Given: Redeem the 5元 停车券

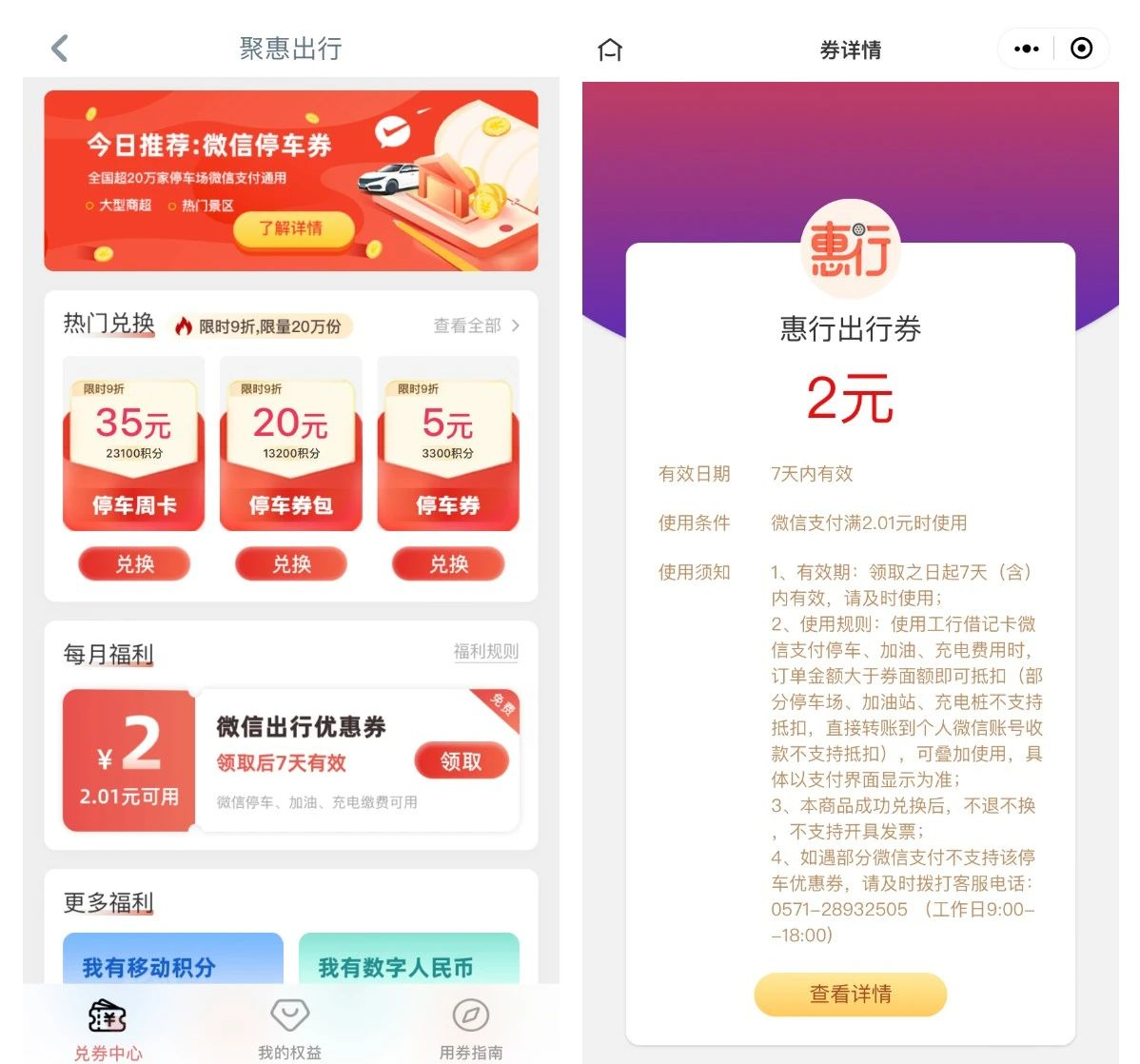Looking at the screenshot, I should (448, 564).
